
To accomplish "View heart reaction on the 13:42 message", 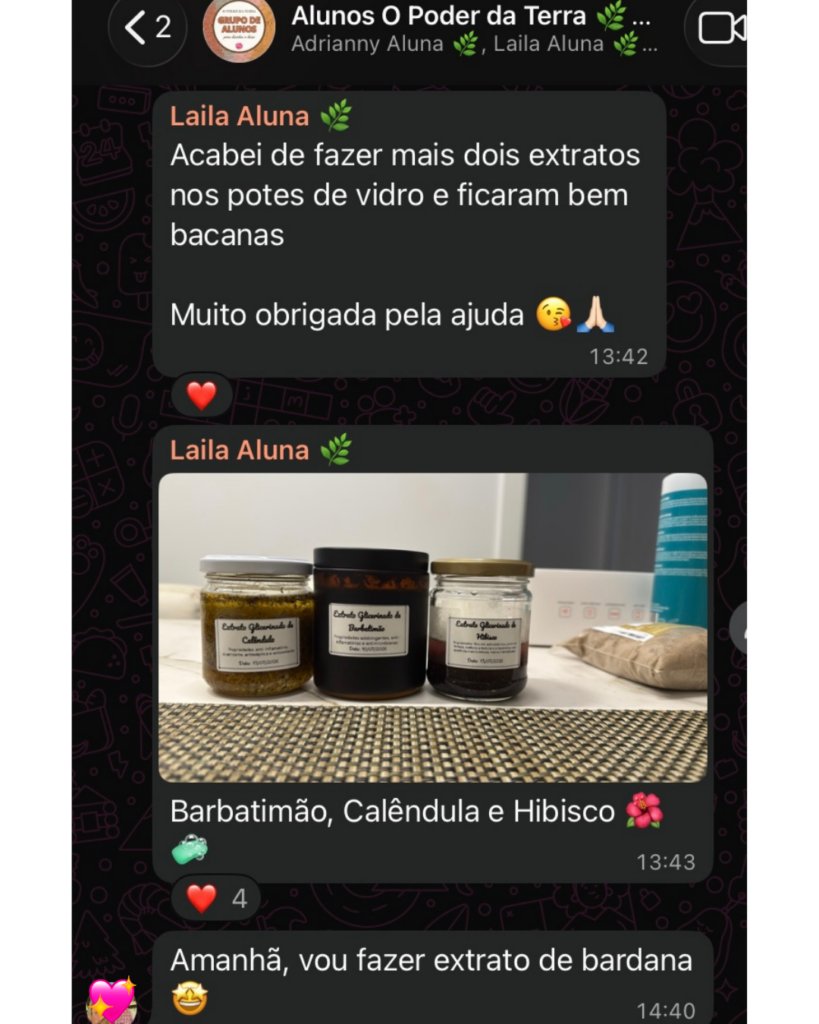I will point(201,396).
